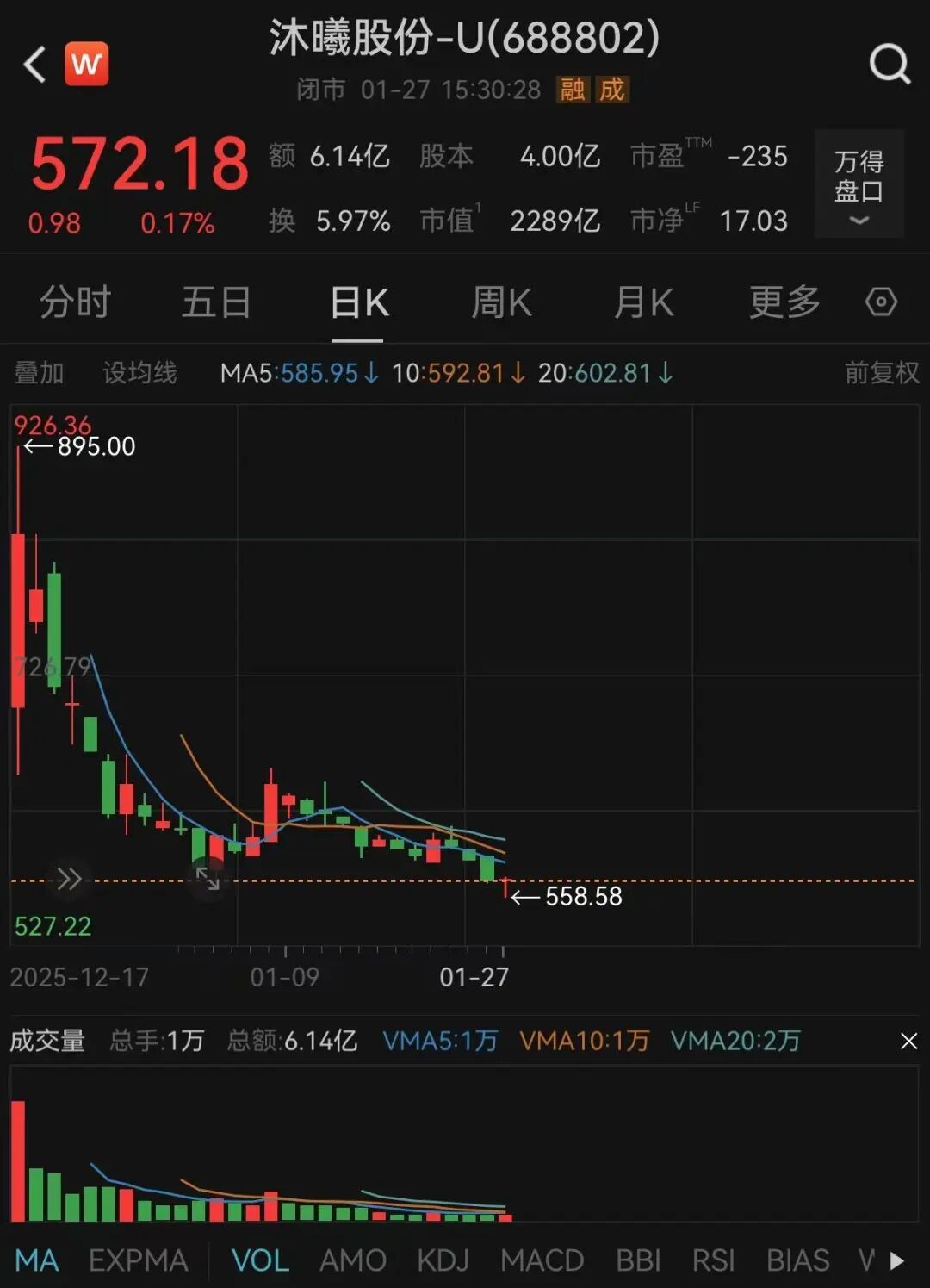Select the 日K chart tab
930x1288 pixels.
click(x=359, y=302)
